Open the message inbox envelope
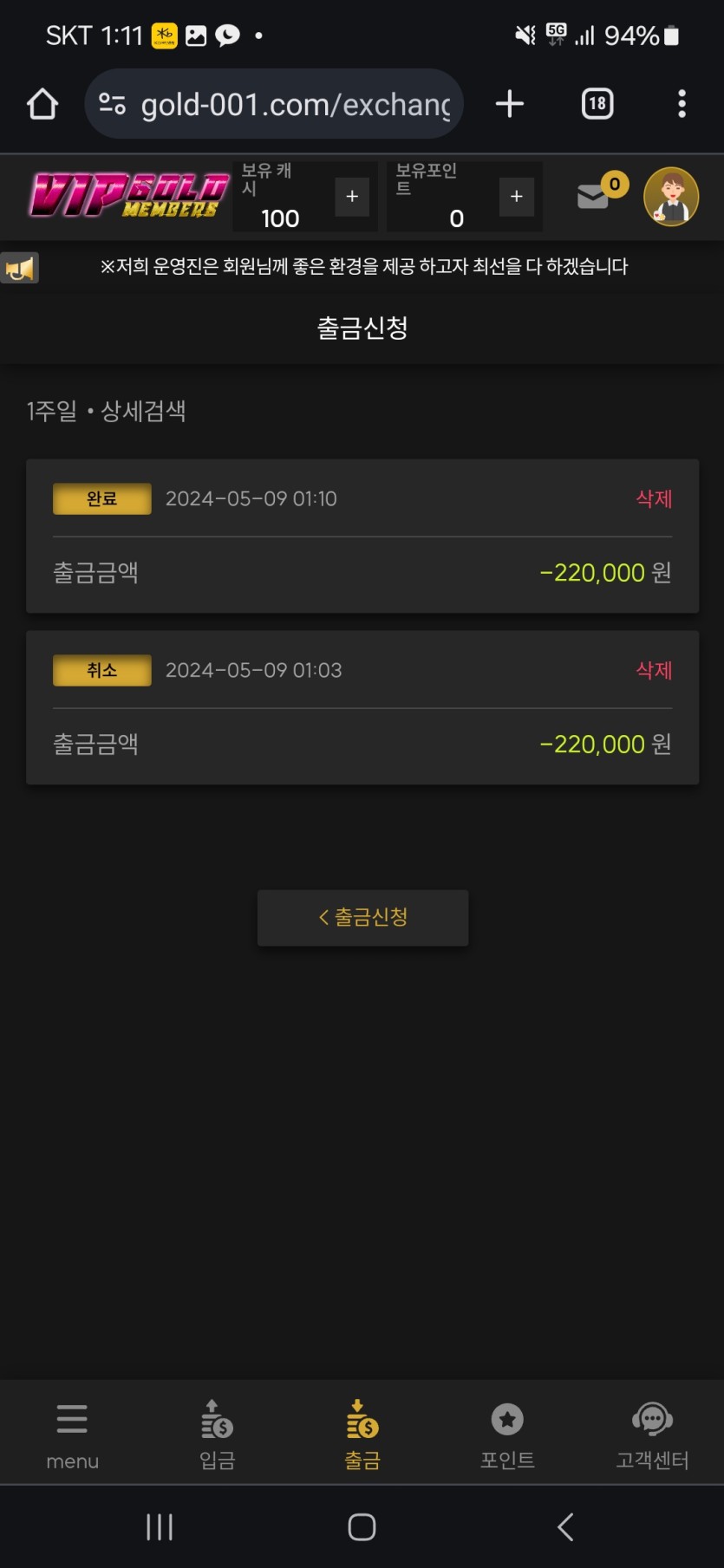This screenshot has height=1568, width=724. pos(595,196)
